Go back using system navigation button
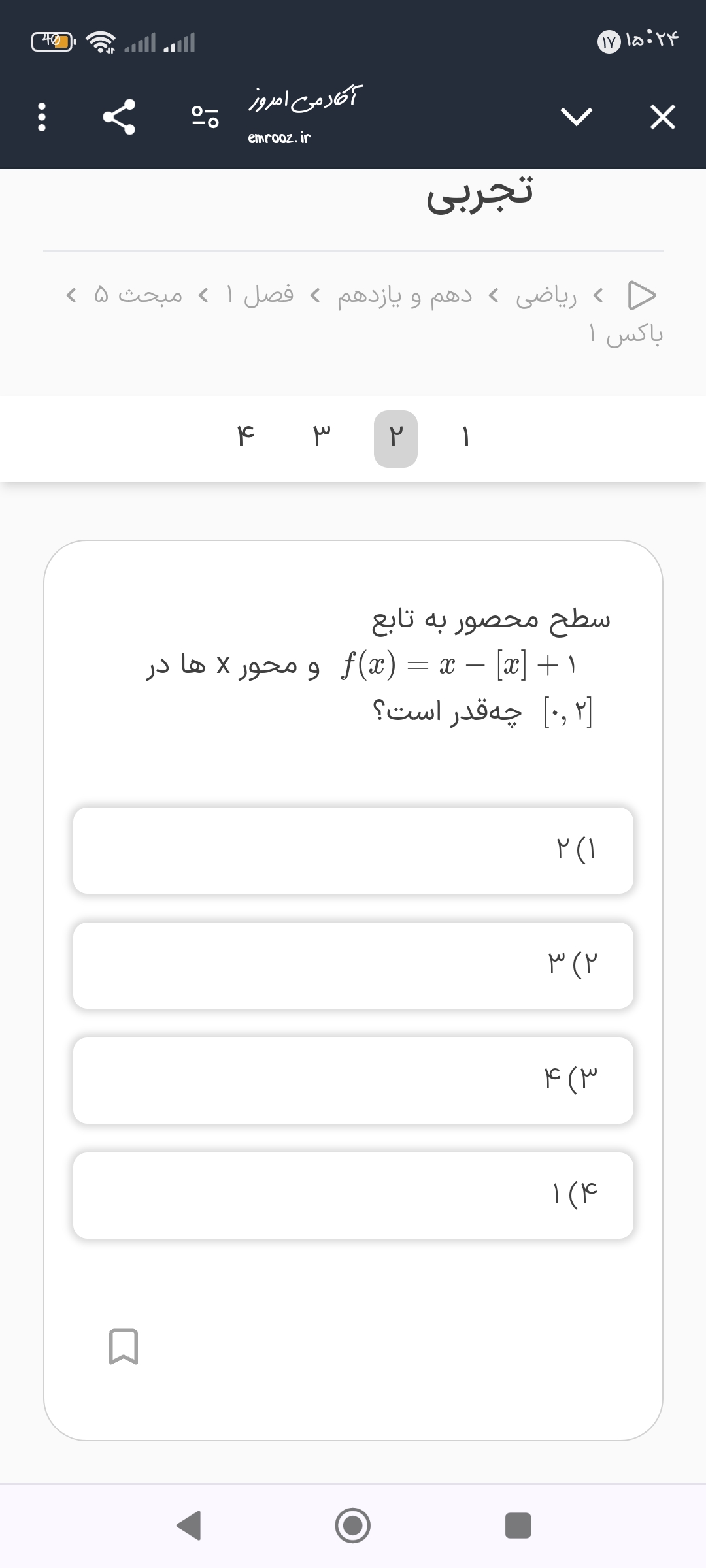 [x=189, y=1526]
